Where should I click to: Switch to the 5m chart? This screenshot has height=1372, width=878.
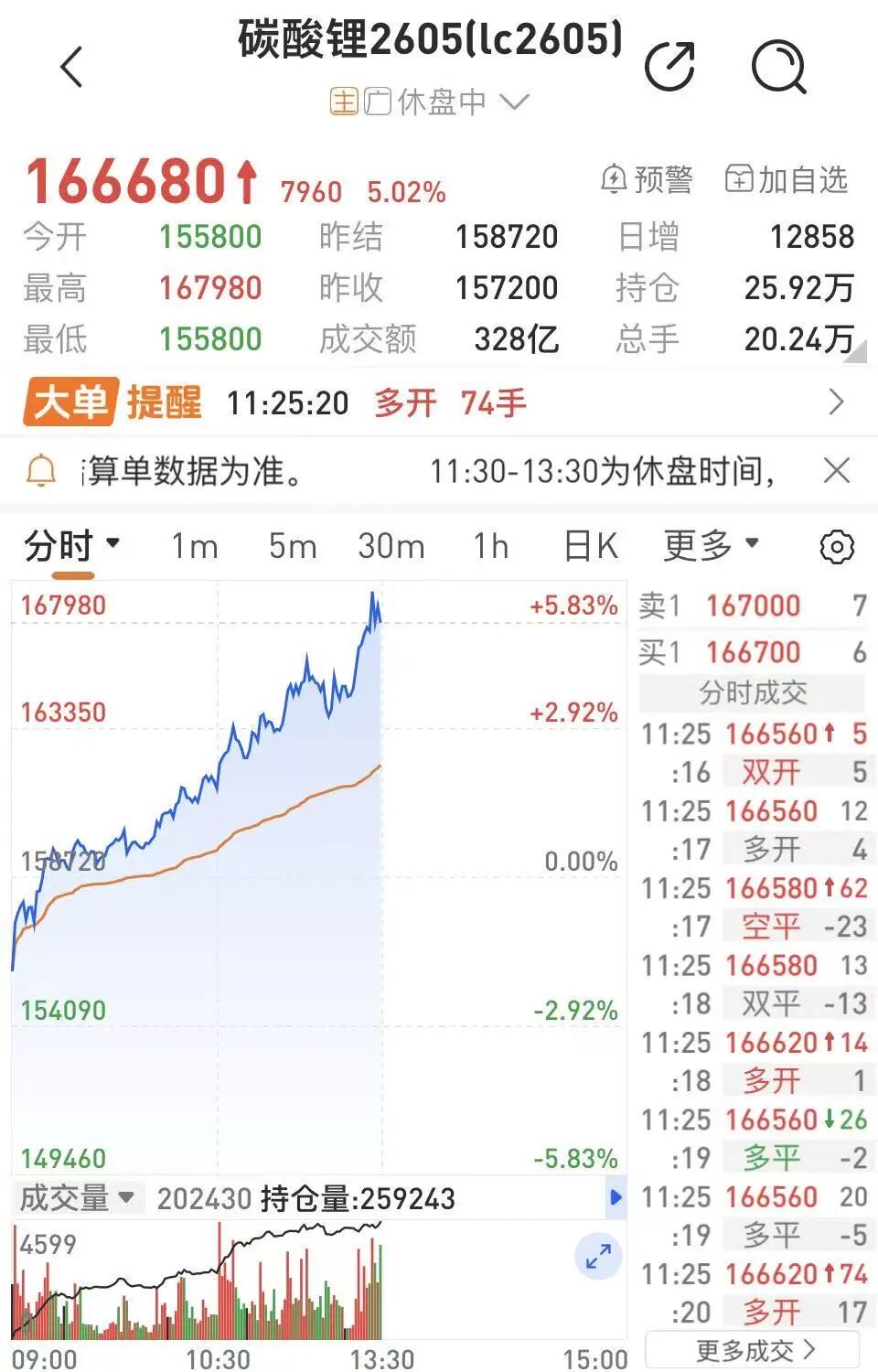click(x=293, y=546)
